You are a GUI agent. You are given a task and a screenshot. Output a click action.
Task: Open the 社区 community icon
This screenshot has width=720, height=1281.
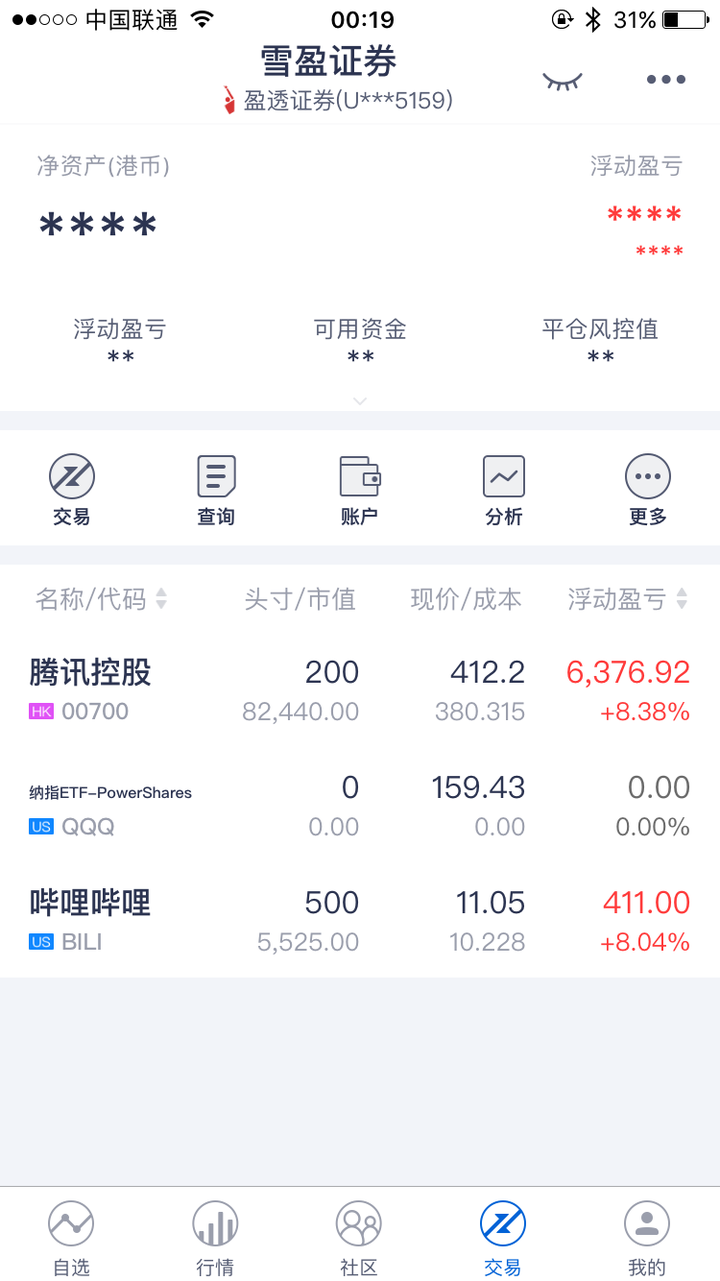[359, 1235]
